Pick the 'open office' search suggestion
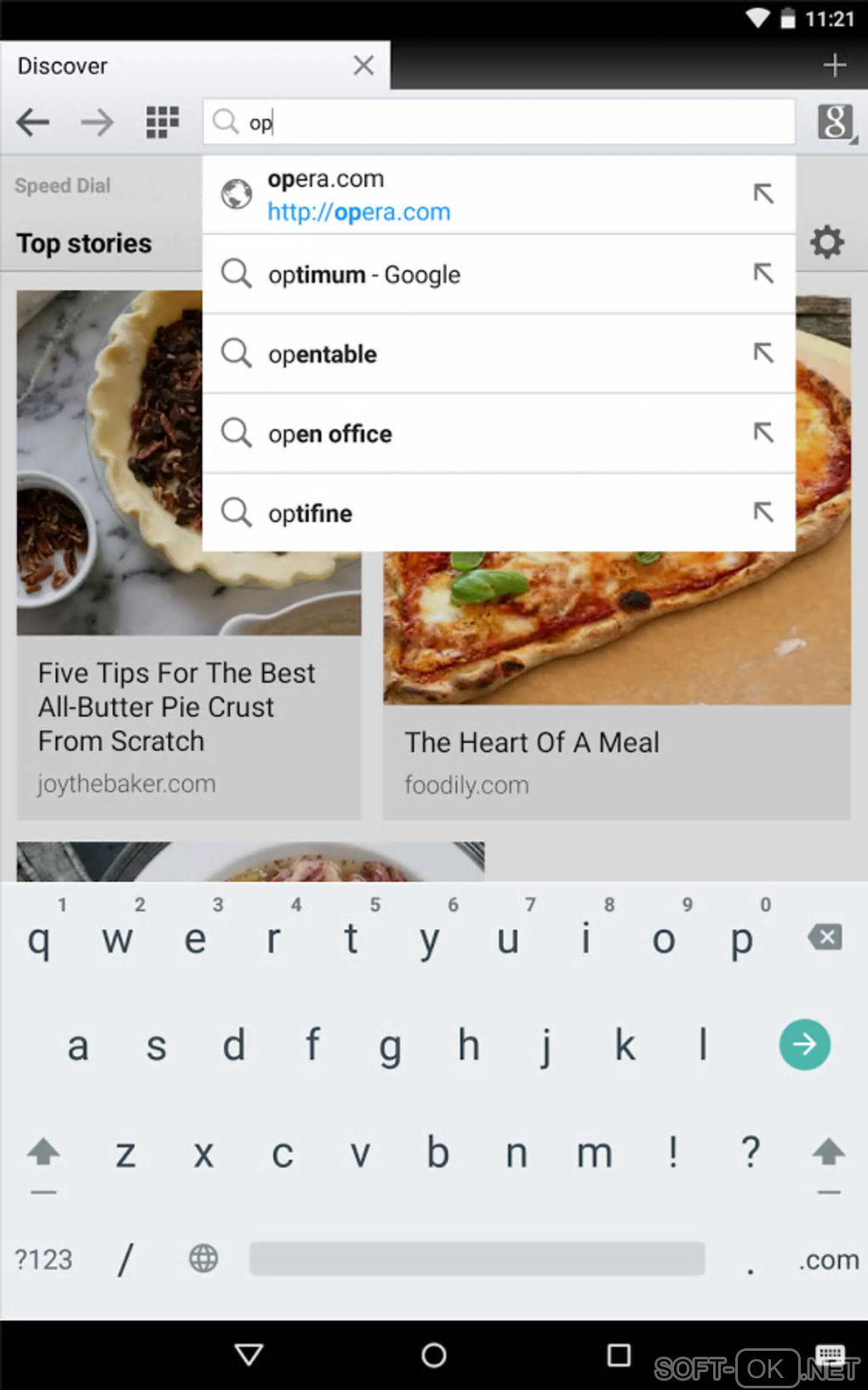The height and width of the screenshot is (1390, 868). (x=460, y=433)
